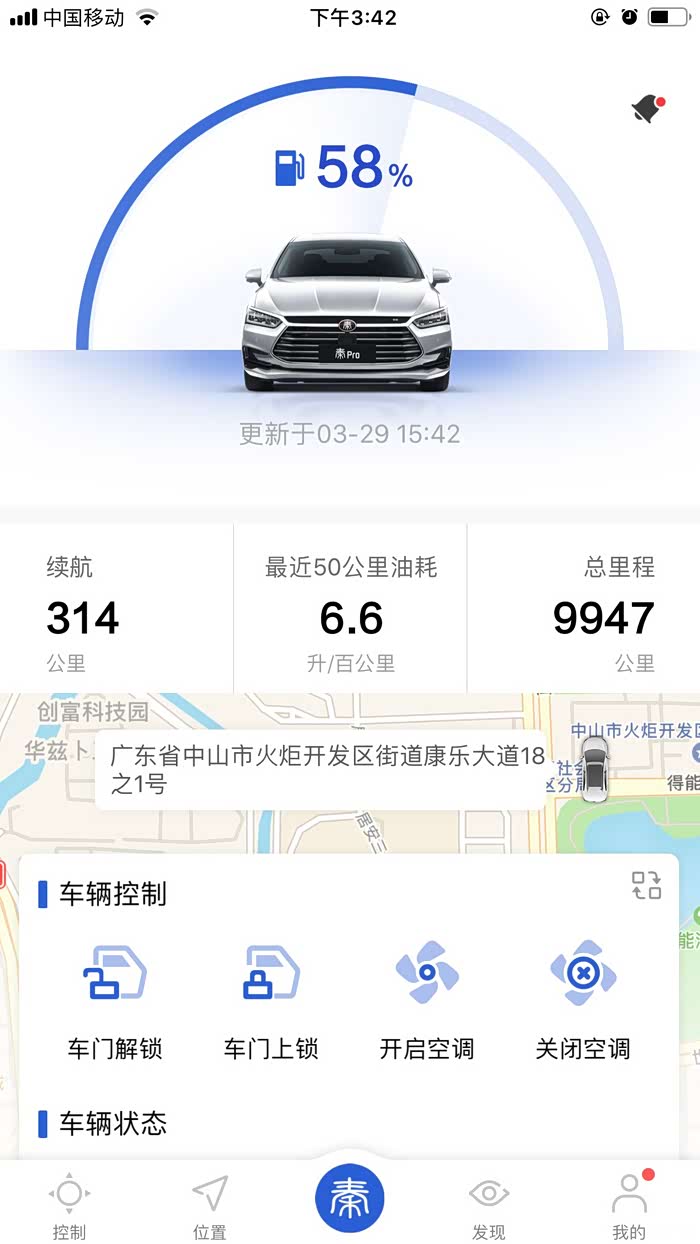Go to the 我的 tab
700x1244 pixels.
click(629, 1206)
